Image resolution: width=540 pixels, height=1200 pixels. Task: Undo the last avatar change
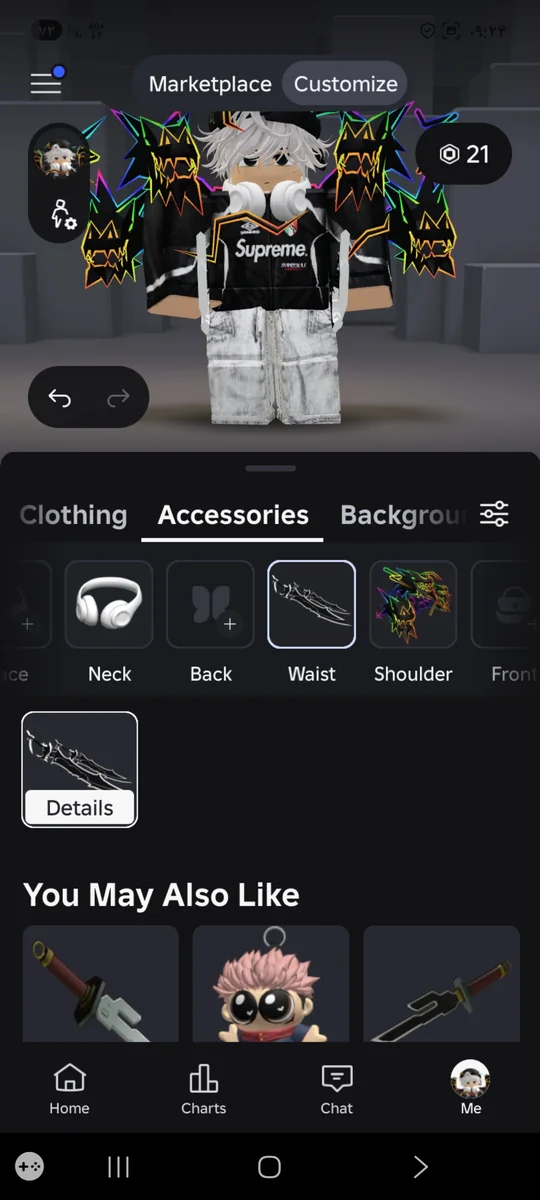[x=60, y=398]
